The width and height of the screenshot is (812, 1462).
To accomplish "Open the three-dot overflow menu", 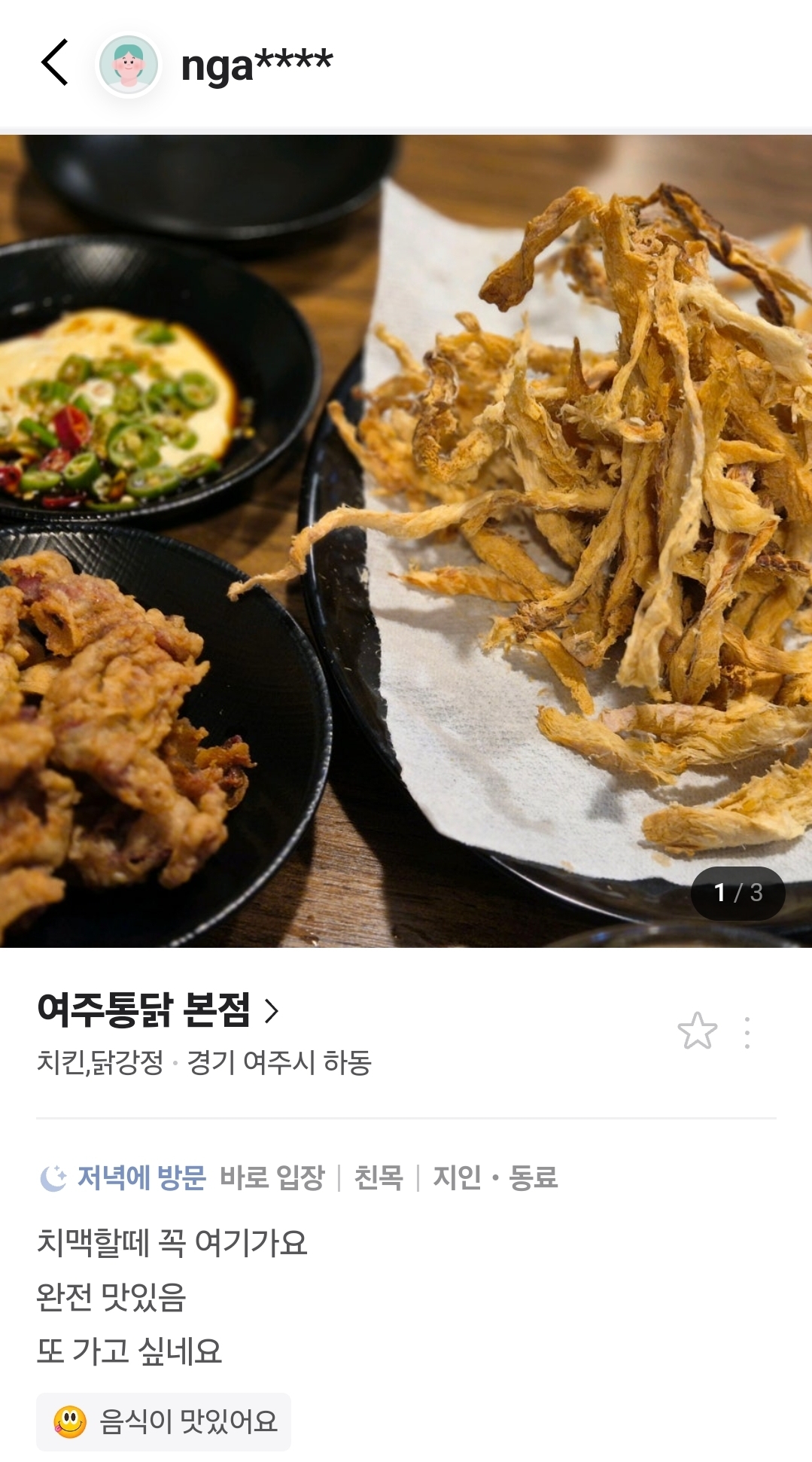I will (x=747, y=1032).
